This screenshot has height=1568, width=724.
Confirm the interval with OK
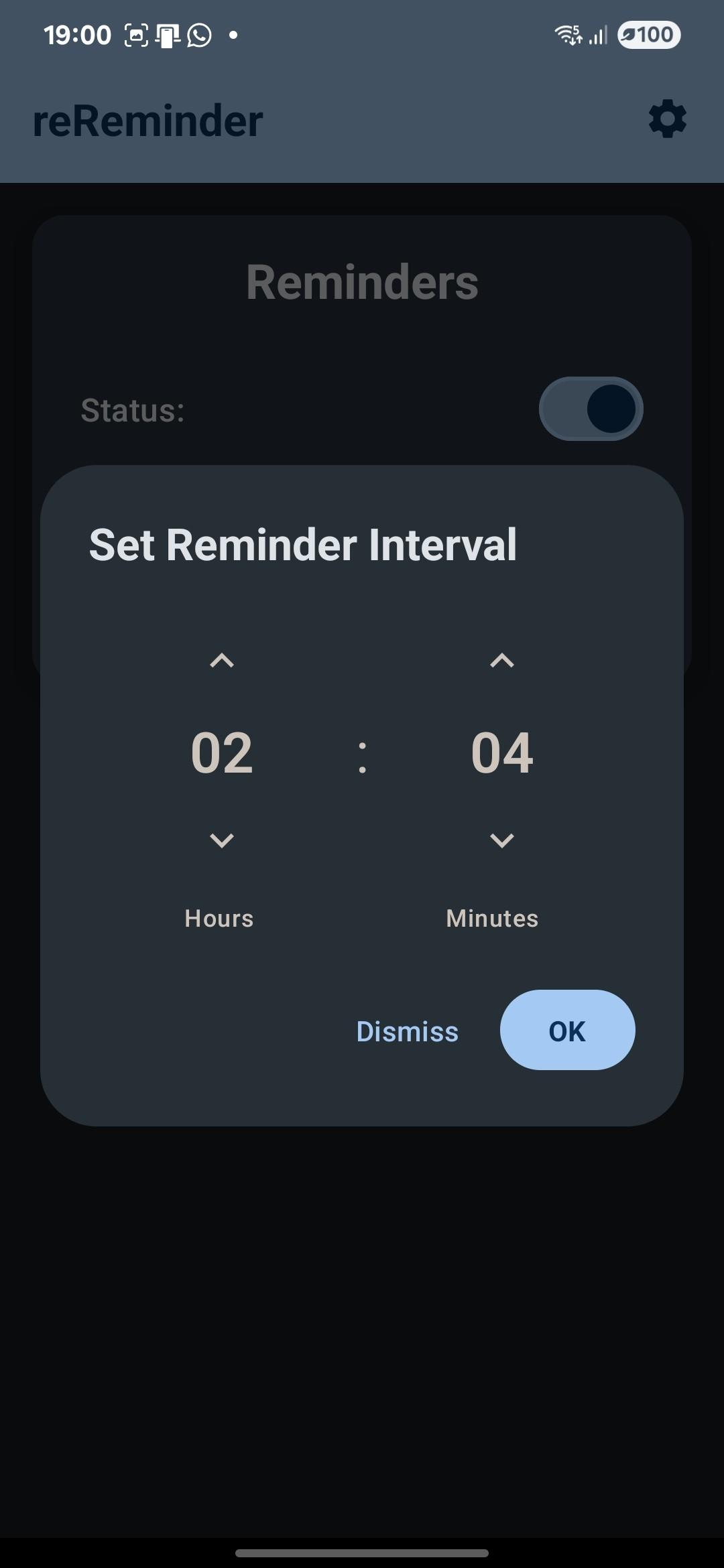567,1030
